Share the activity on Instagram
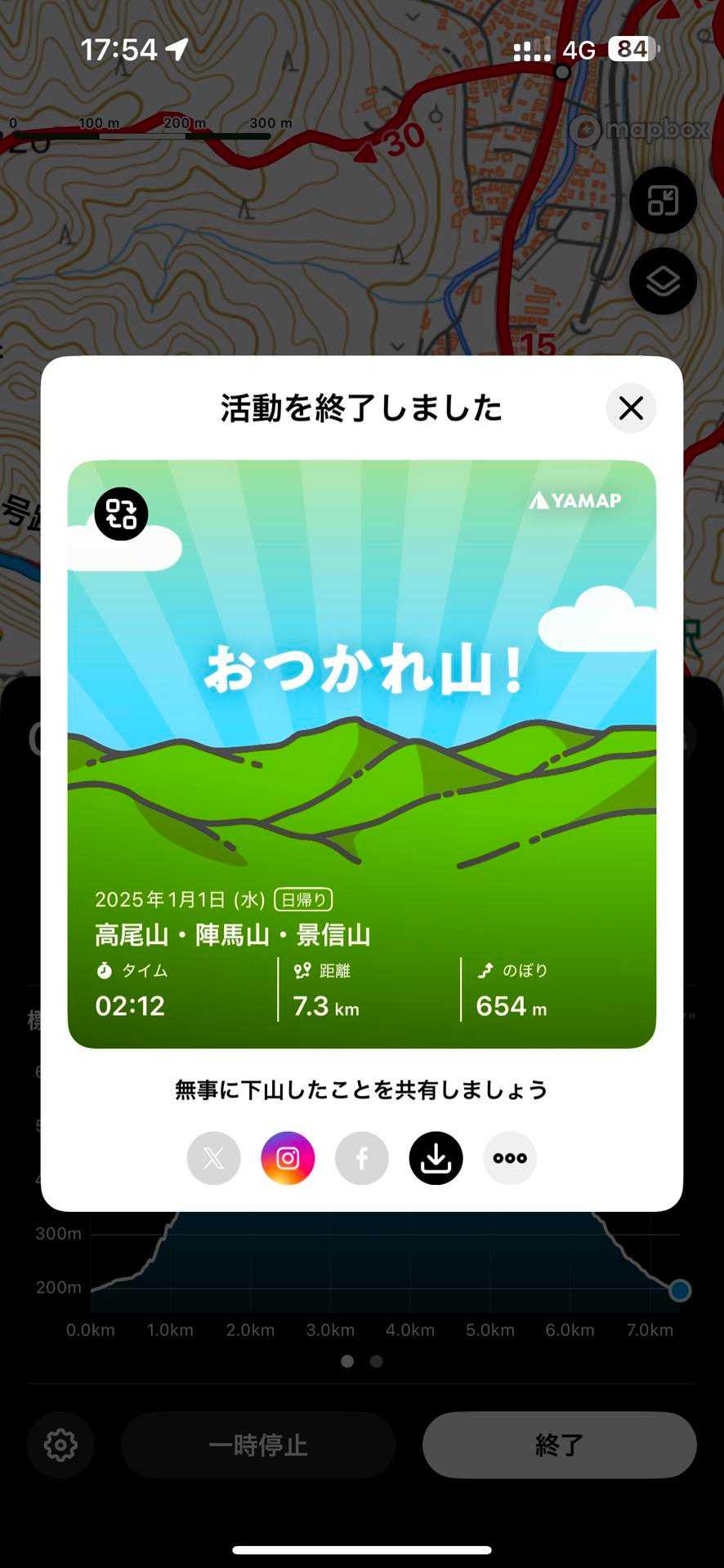The width and height of the screenshot is (724, 1568). click(288, 1158)
